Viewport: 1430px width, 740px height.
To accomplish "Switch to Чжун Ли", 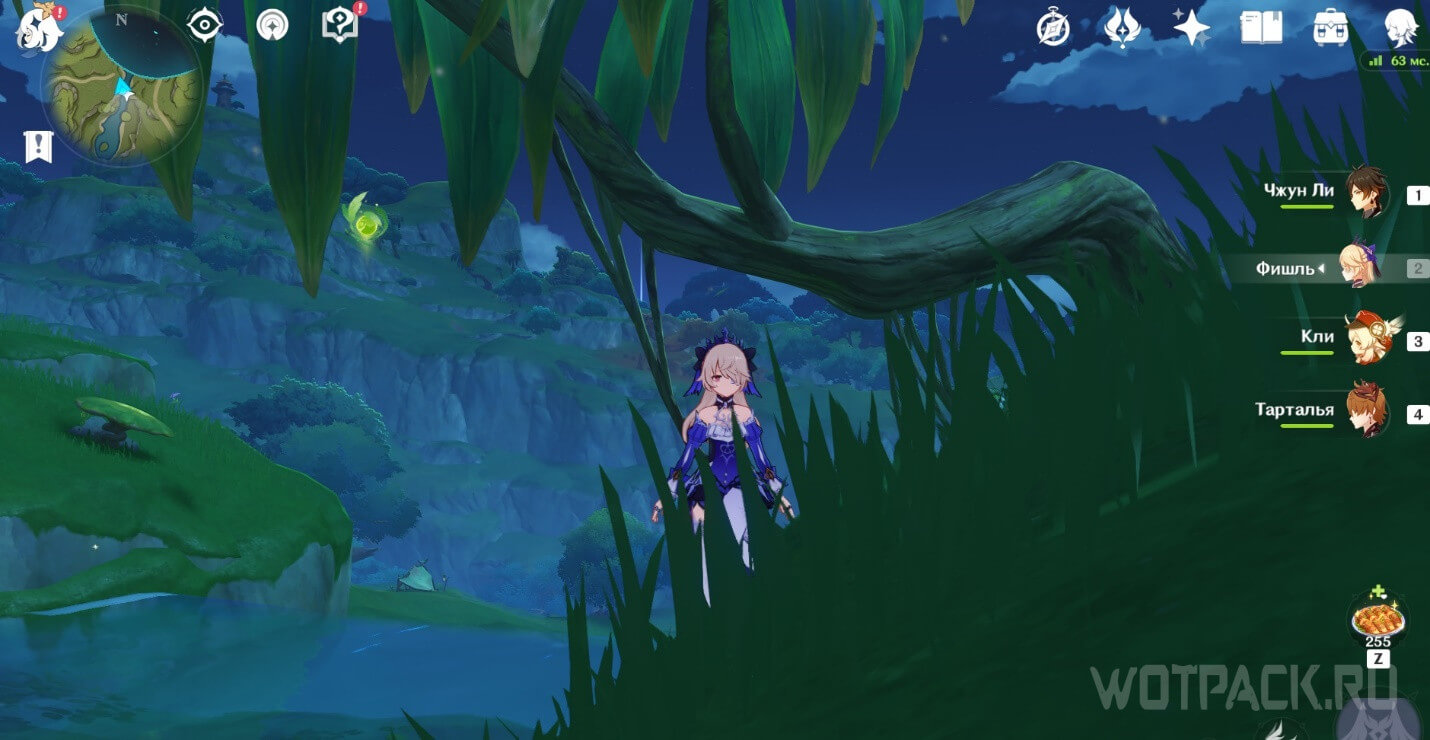I will click(x=1364, y=193).
